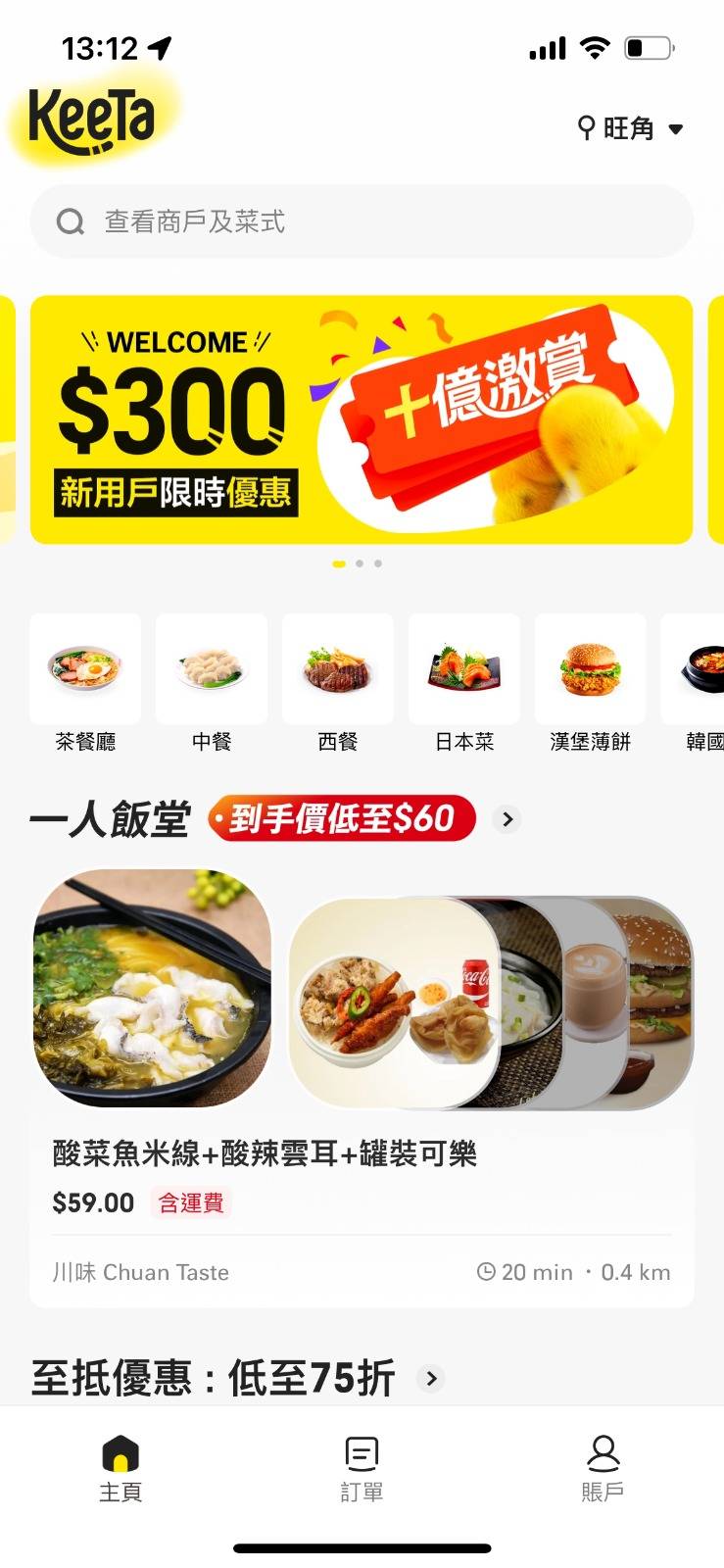Image resolution: width=724 pixels, height=1568 pixels.
Task: Expand the 至抵優惠 low-to-75折 section
Action: (x=429, y=1377)
